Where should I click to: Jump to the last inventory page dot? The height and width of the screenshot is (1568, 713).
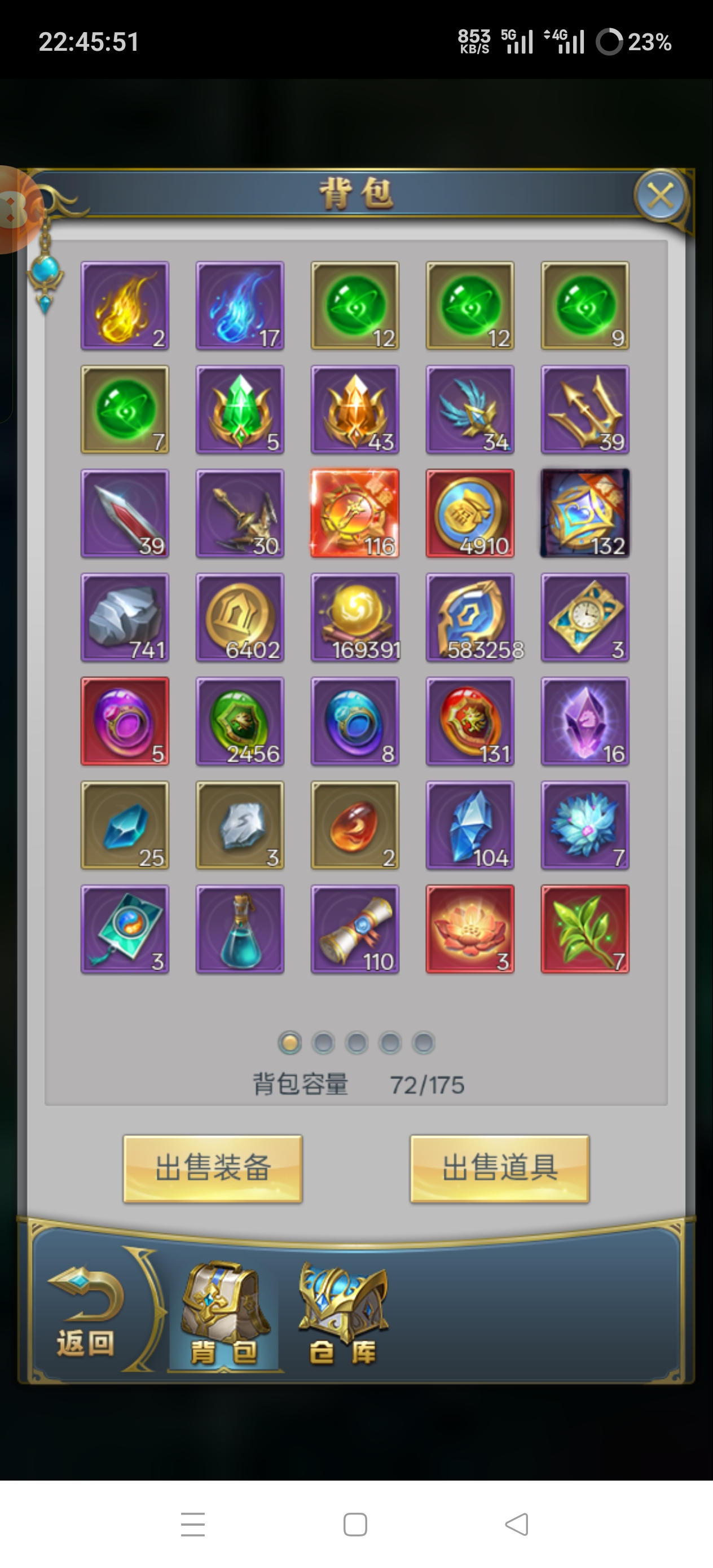pos(423,1043)
